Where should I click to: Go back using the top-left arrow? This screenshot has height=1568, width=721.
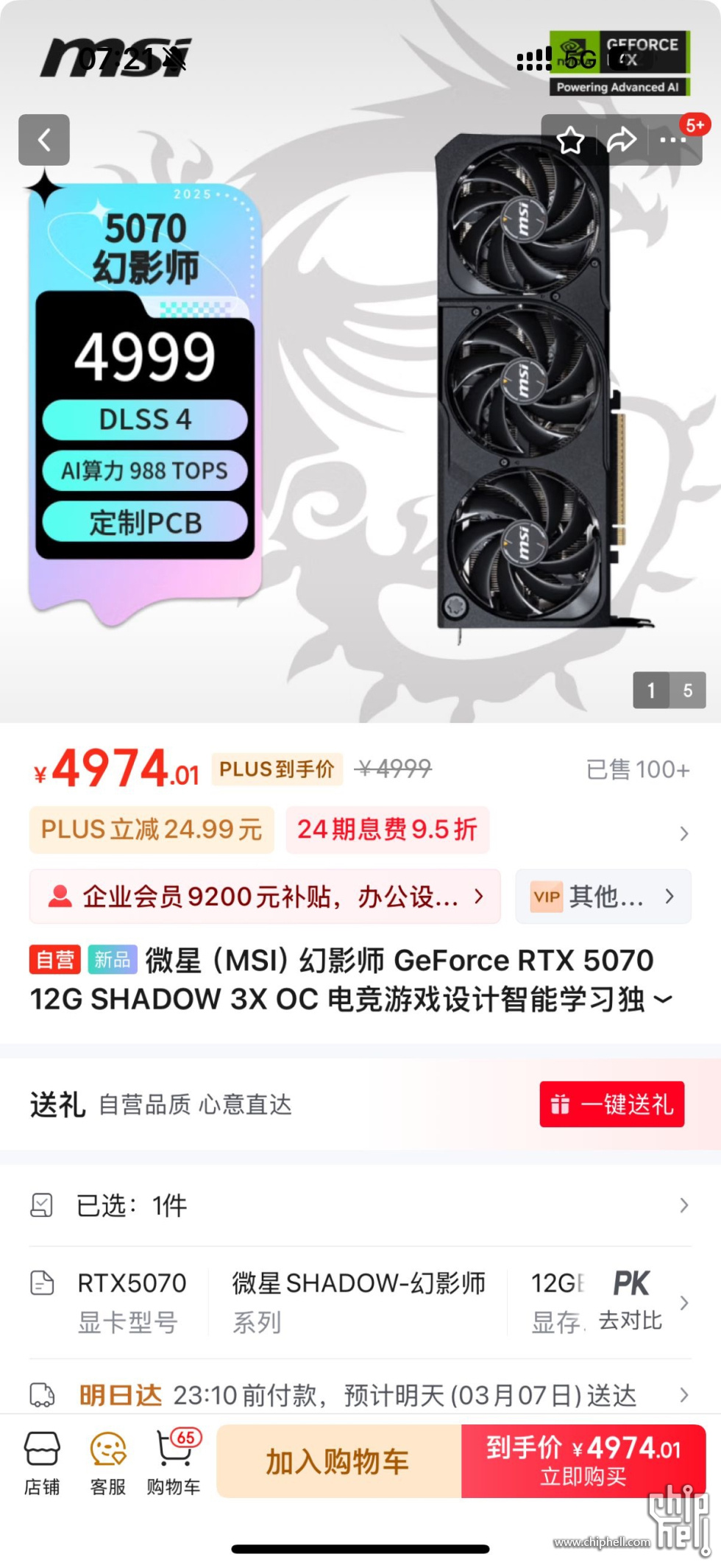(44, 140)
